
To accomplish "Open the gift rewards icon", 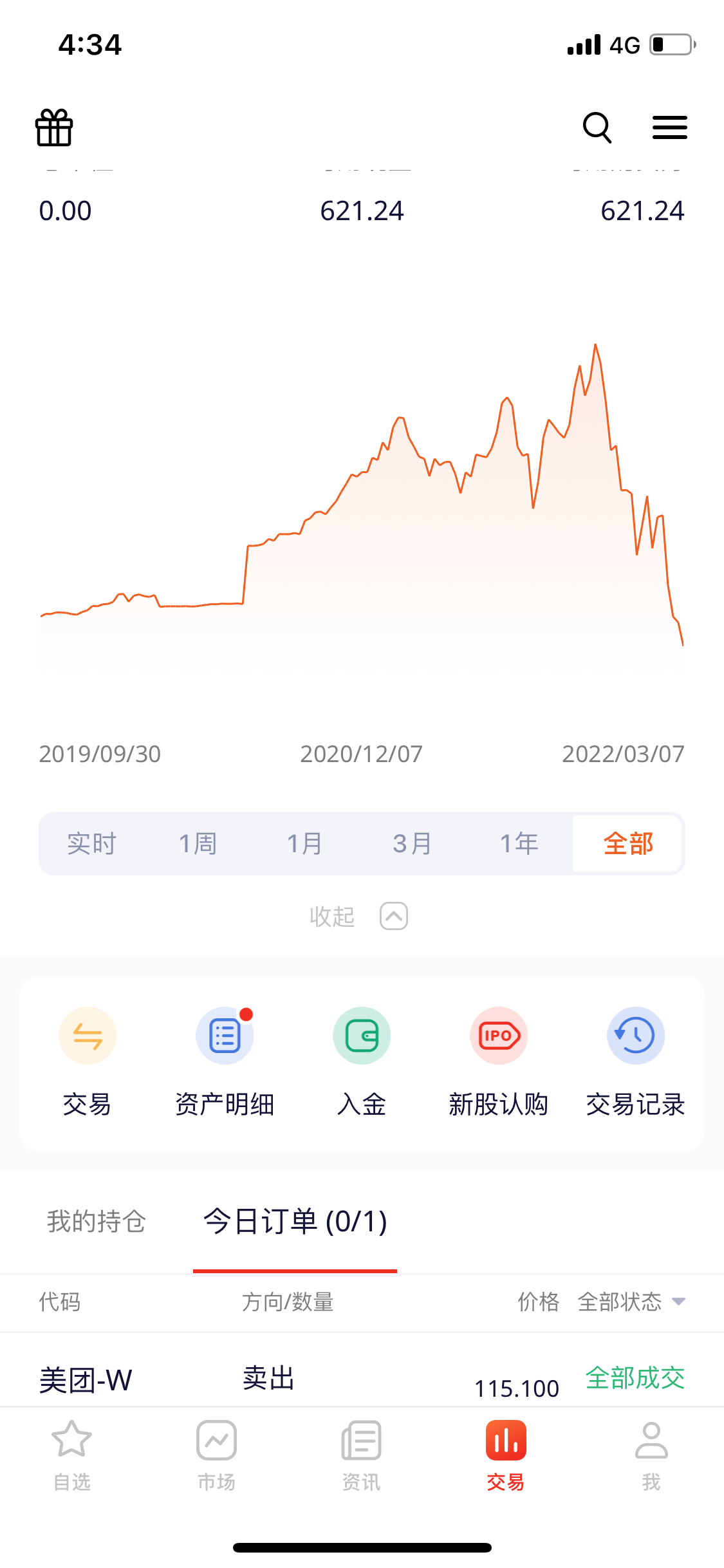I will [x=54, y=127].
